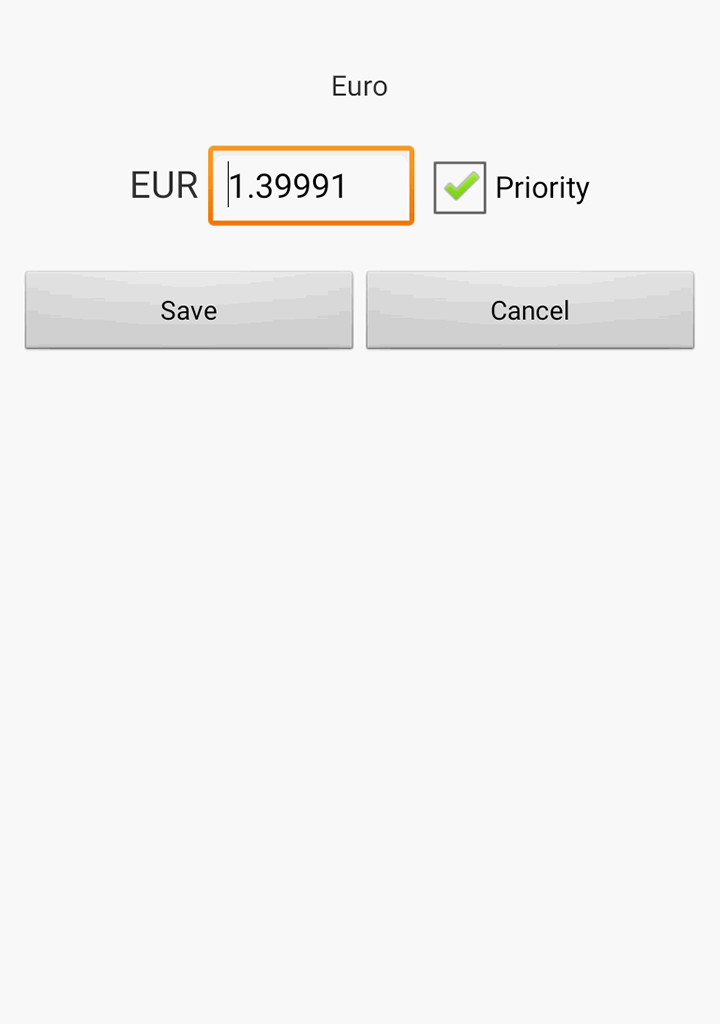Cancel editing the Euro currency

click(529, 310)
